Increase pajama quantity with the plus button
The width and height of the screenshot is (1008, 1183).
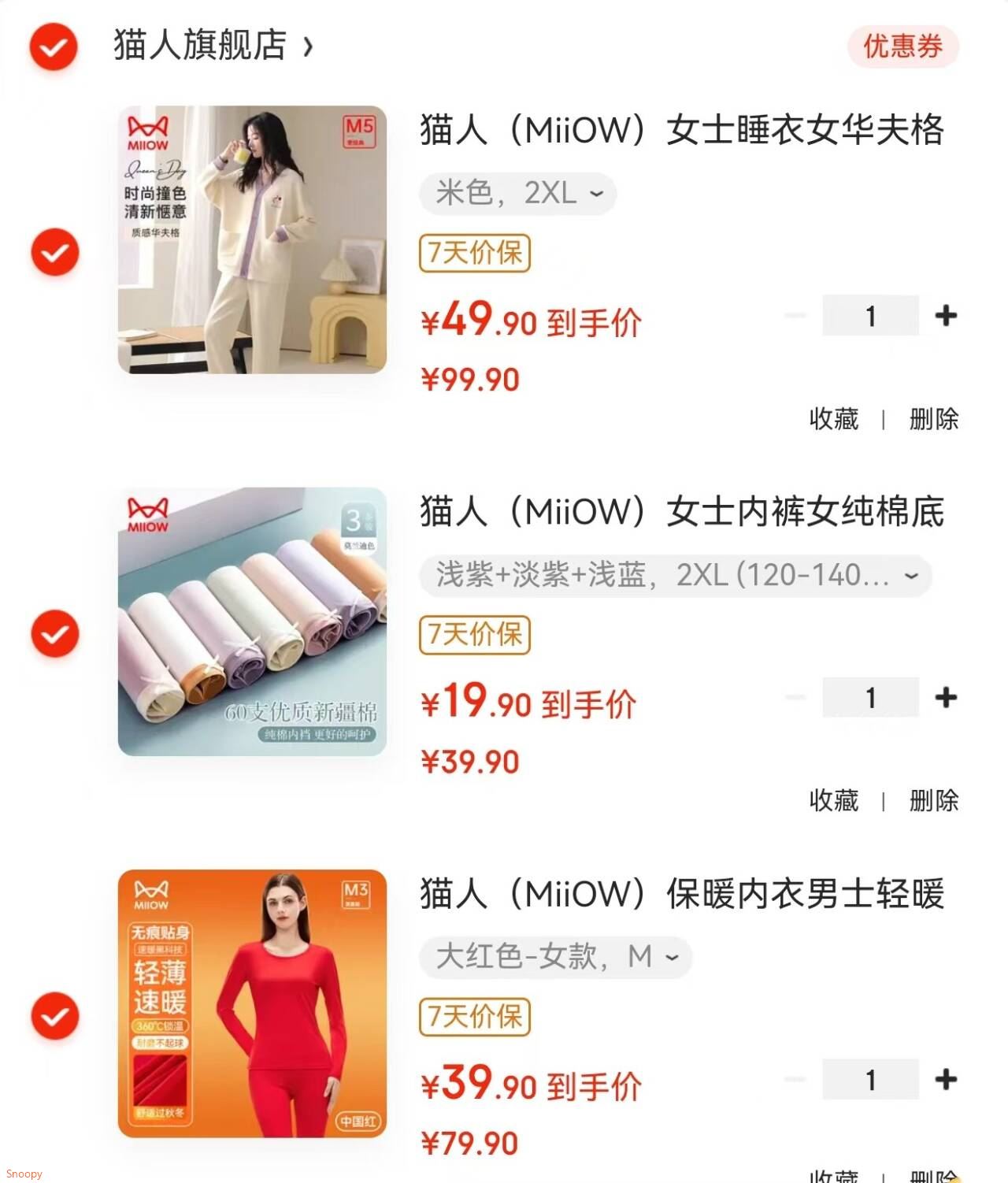[x=944, y=314]
